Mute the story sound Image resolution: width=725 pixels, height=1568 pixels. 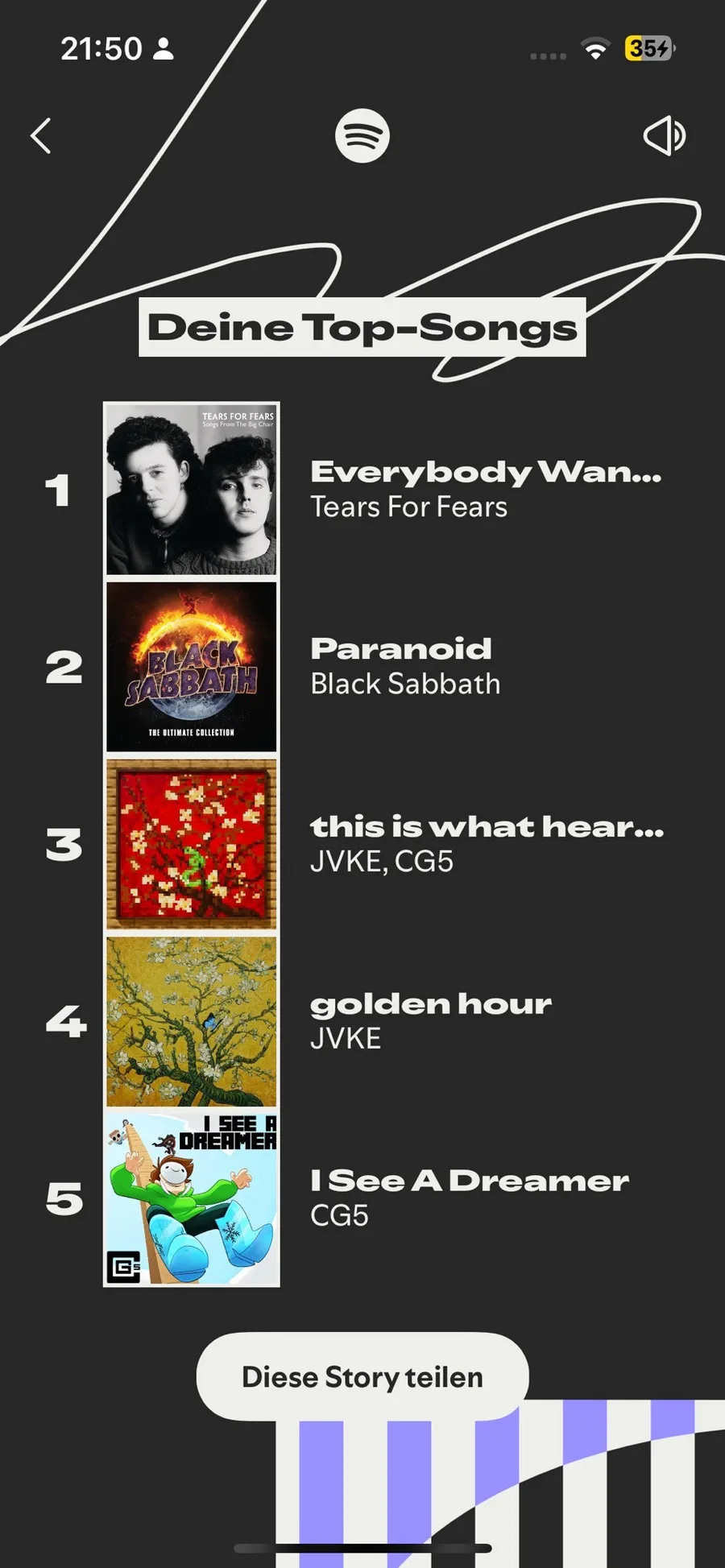pyautogui.click(x=664, y=135)
